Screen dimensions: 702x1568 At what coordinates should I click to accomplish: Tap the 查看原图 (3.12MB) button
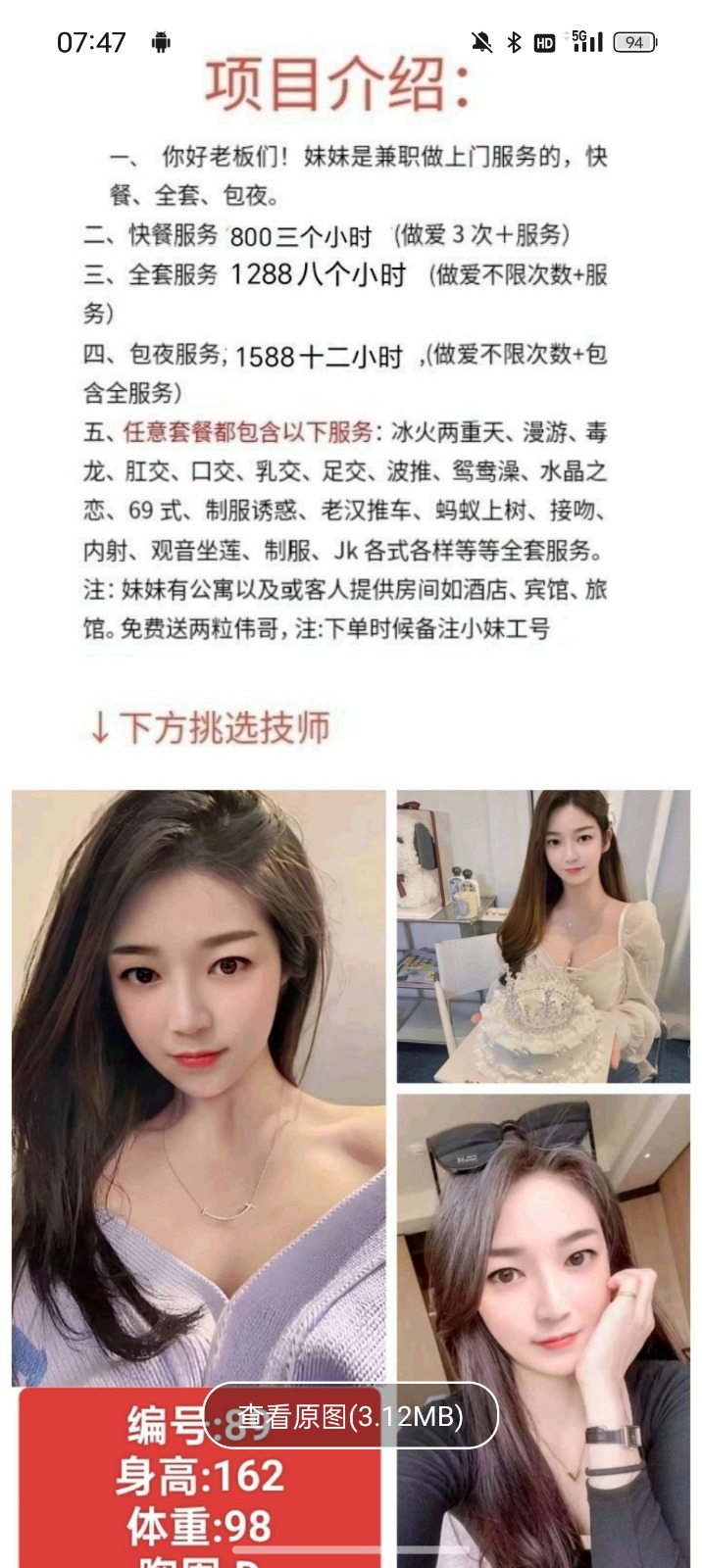[351, 1415]
